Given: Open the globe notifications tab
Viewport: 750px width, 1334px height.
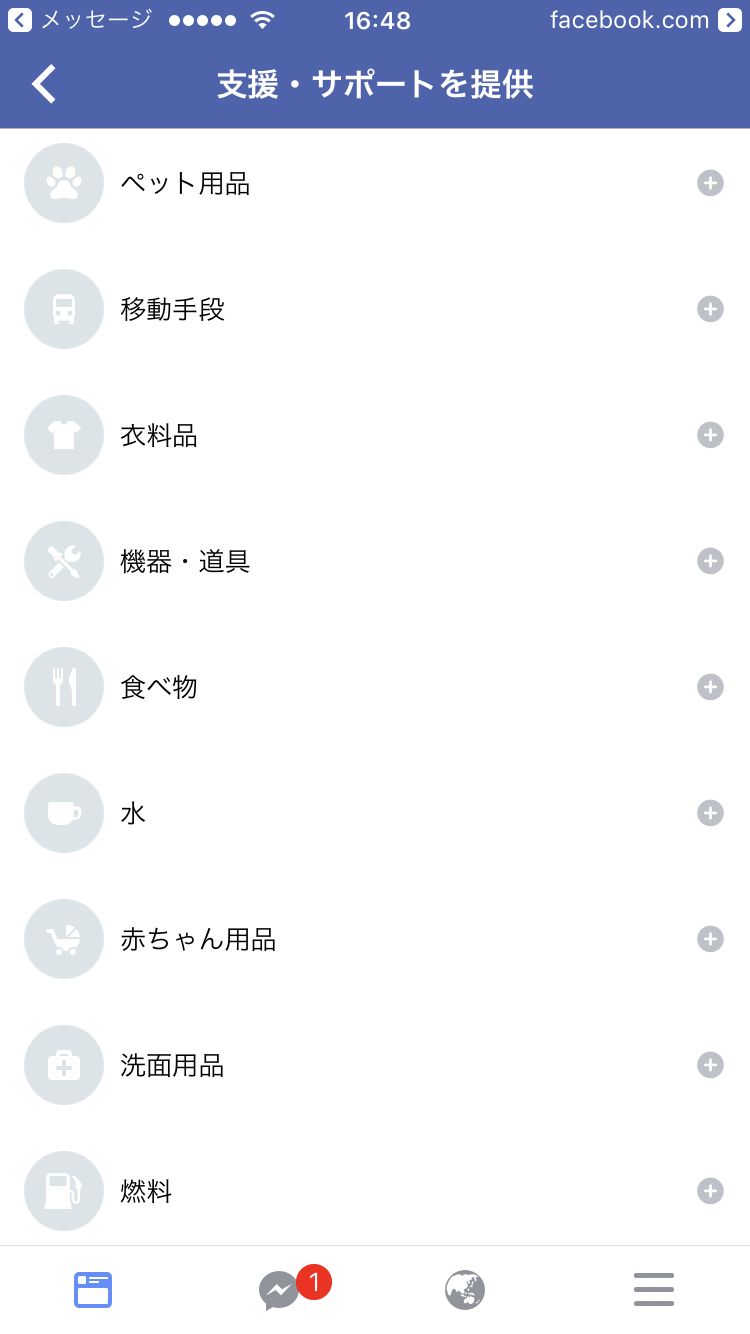Looking at the screenshot, I should 465,1290.
